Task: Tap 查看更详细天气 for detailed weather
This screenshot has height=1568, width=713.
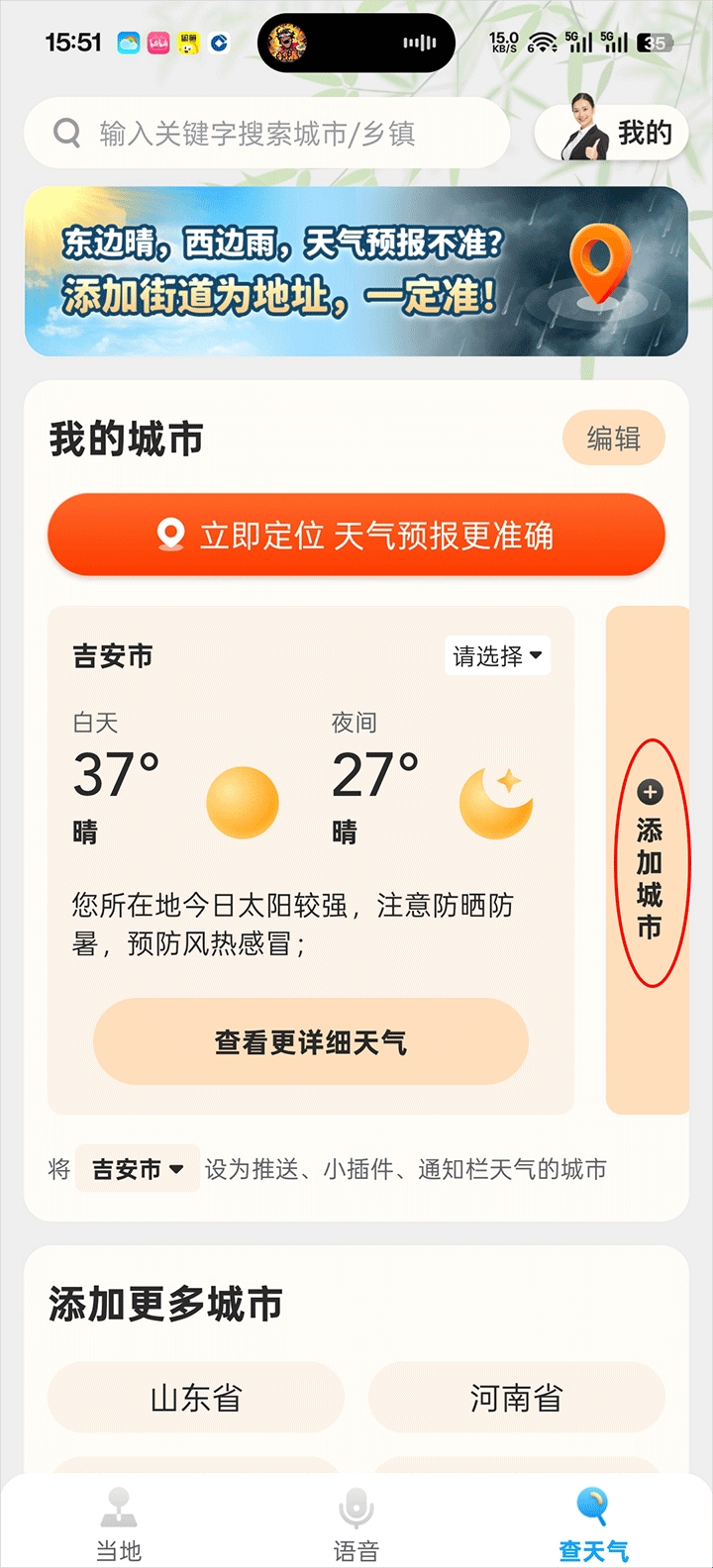Action: click(x=311, y=1041)
